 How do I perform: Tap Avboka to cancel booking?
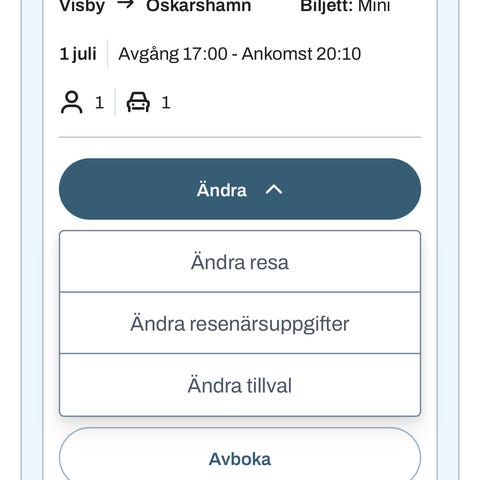point(240,458)
